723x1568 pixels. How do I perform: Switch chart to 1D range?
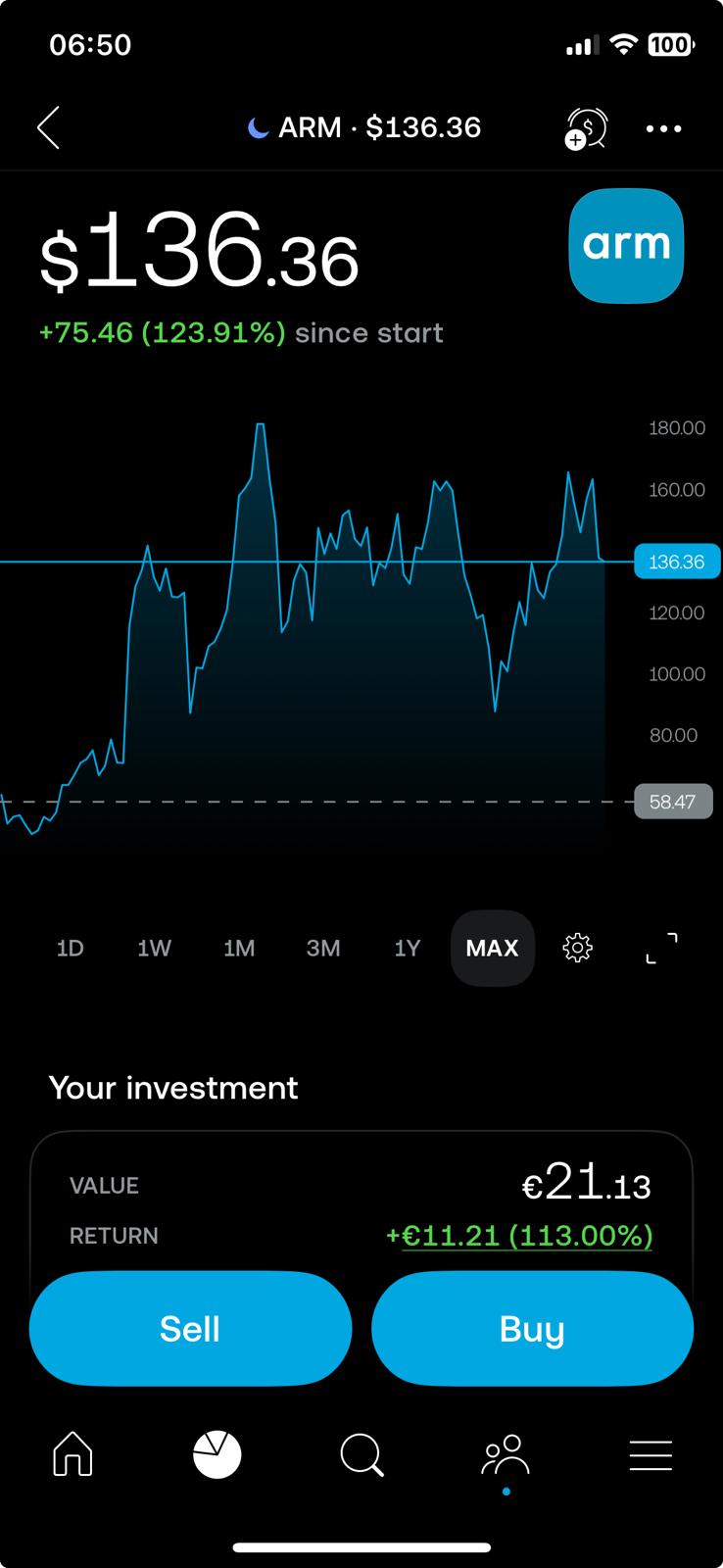pos(70,948)
